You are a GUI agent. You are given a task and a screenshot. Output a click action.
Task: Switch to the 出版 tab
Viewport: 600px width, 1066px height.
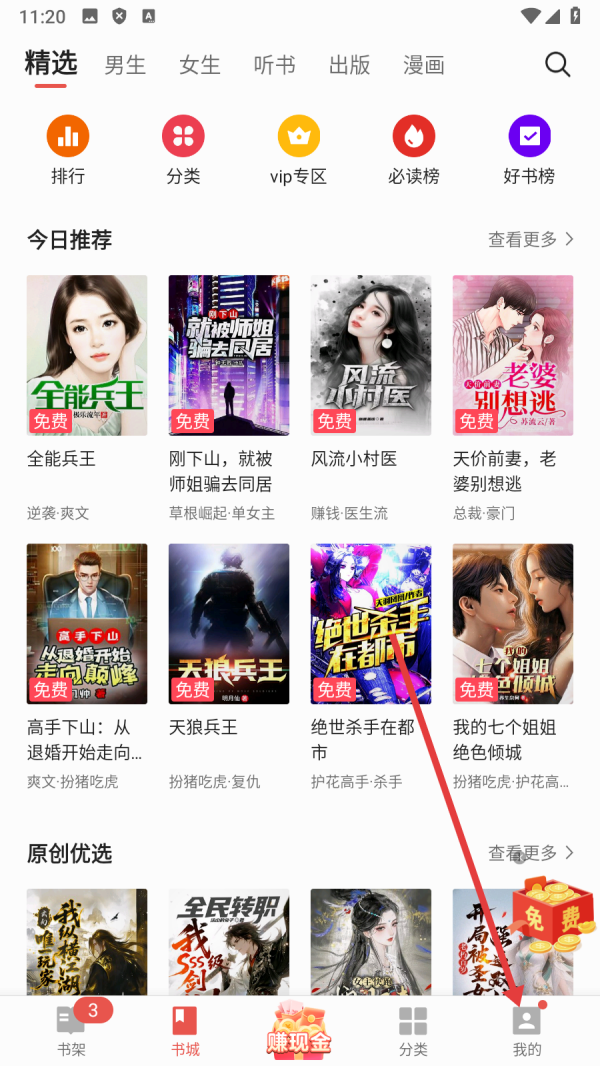point(349,65)
